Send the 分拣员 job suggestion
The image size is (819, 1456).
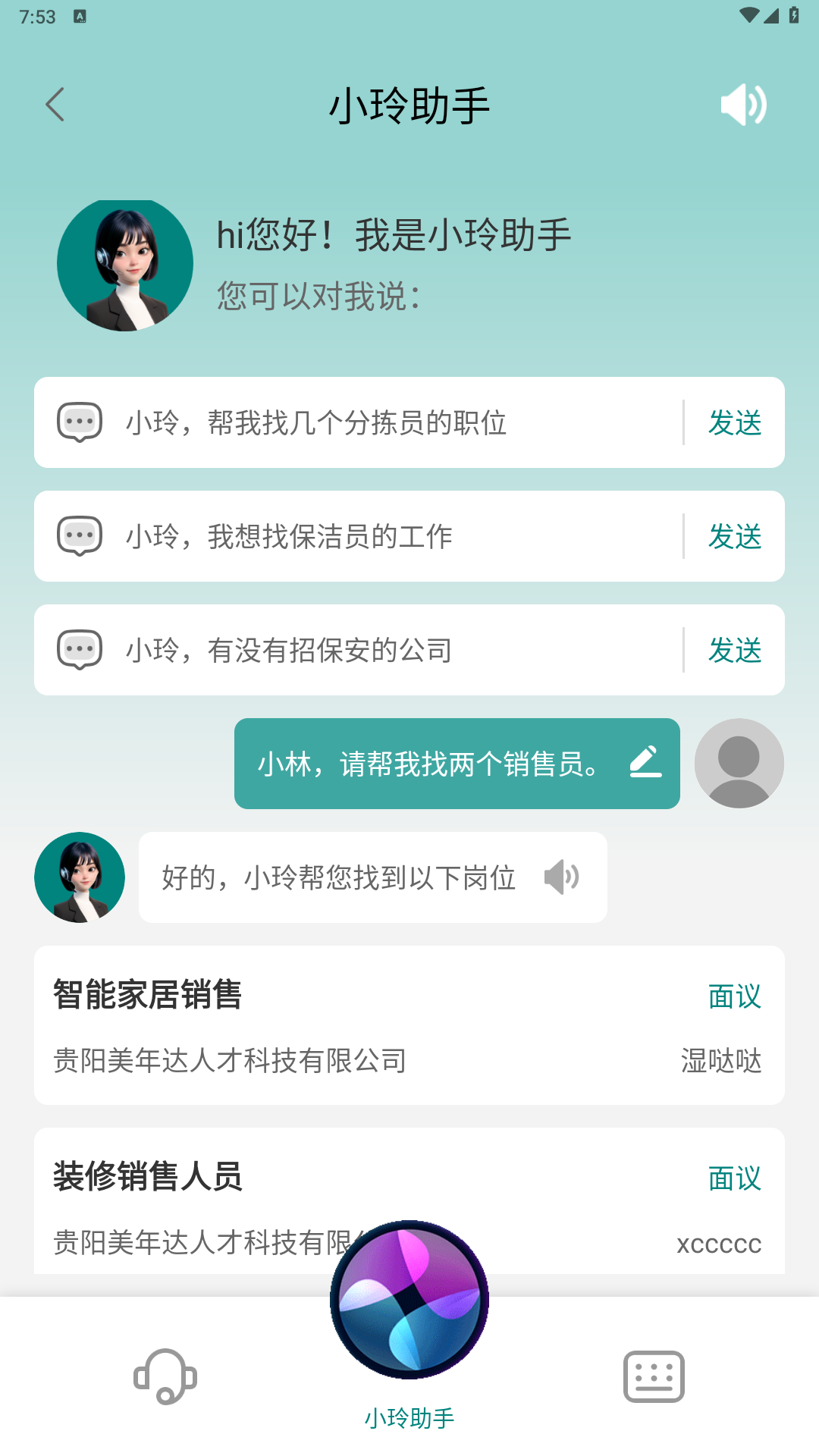tap(734, 422)
